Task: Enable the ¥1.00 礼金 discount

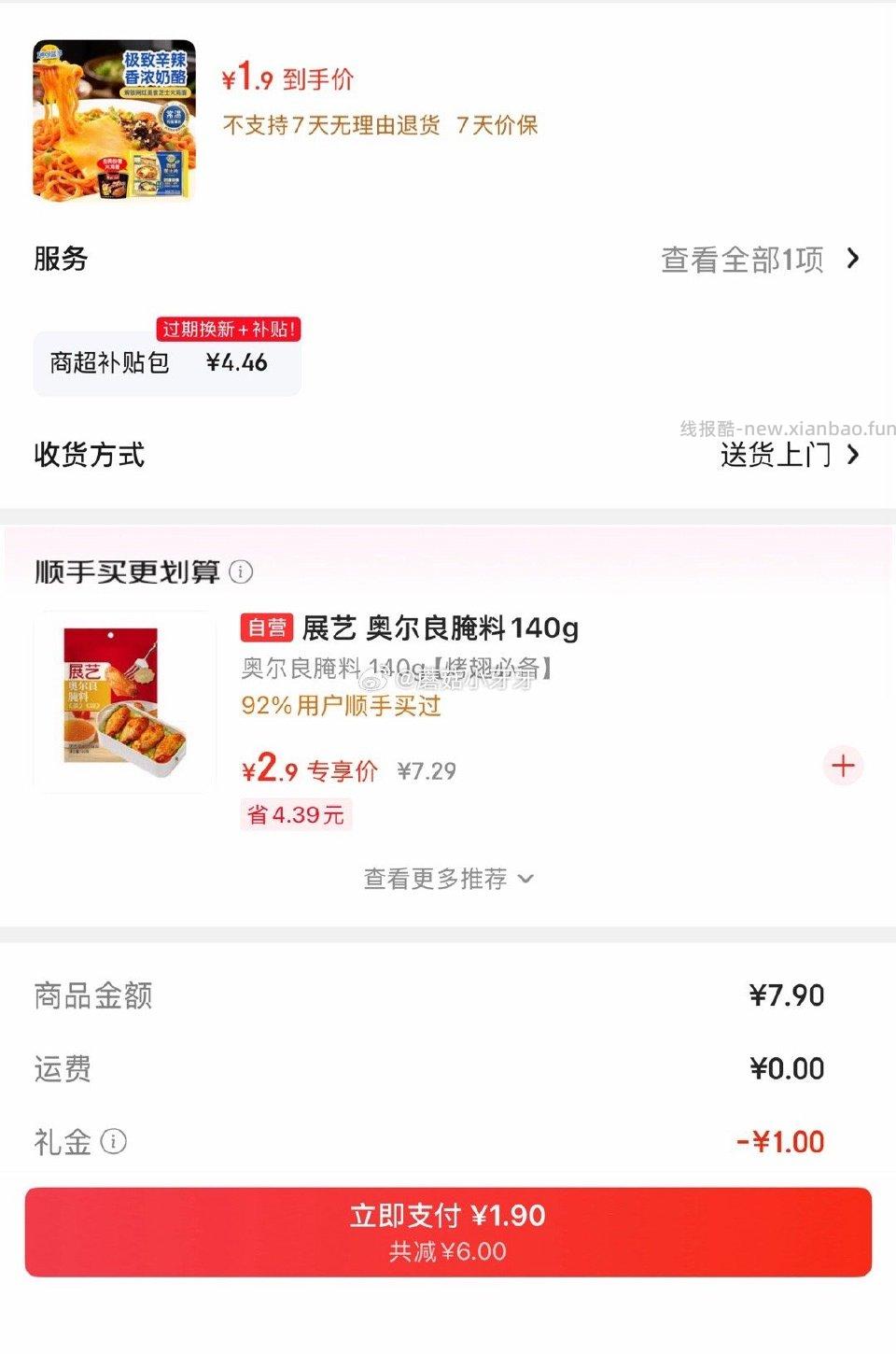Action: click(784, 1142)
